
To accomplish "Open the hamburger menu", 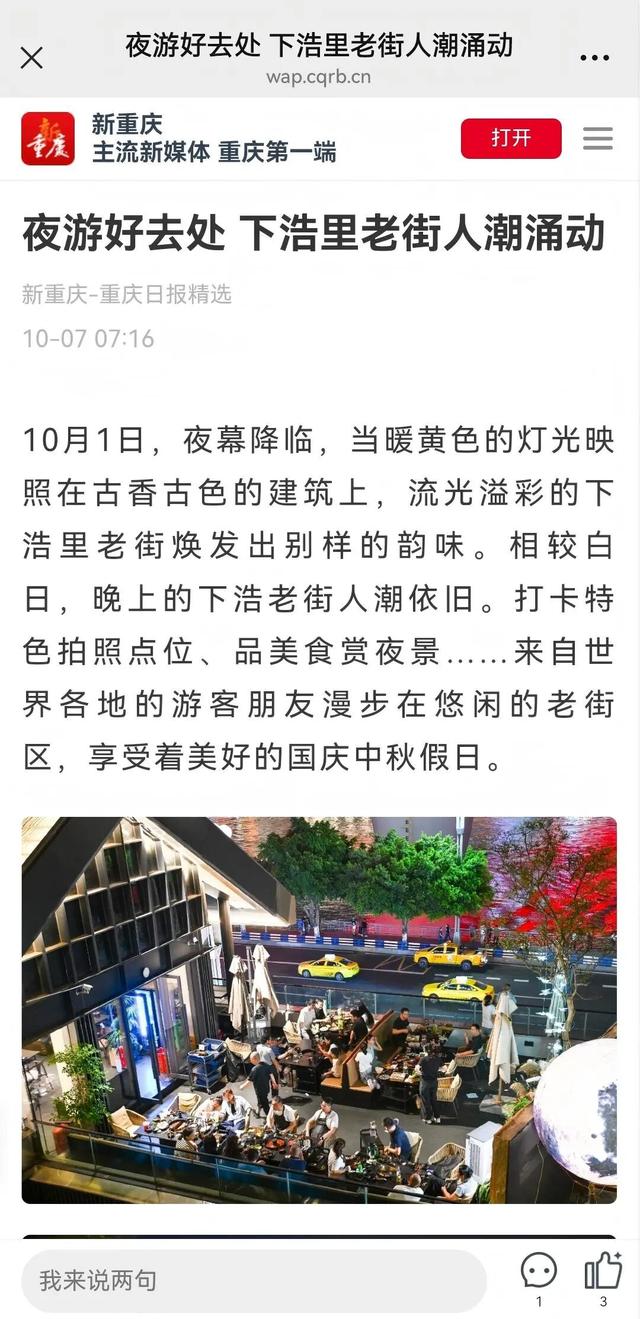I will 598,138.
